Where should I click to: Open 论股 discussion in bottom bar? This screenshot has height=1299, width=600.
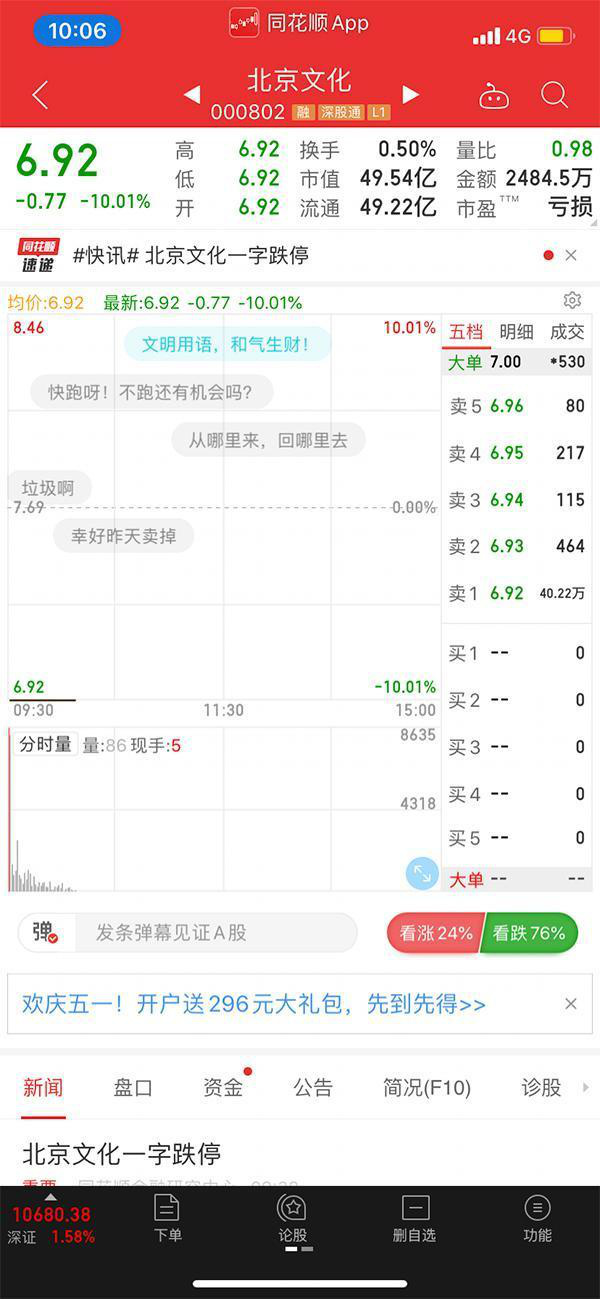tap(292, 1218)
